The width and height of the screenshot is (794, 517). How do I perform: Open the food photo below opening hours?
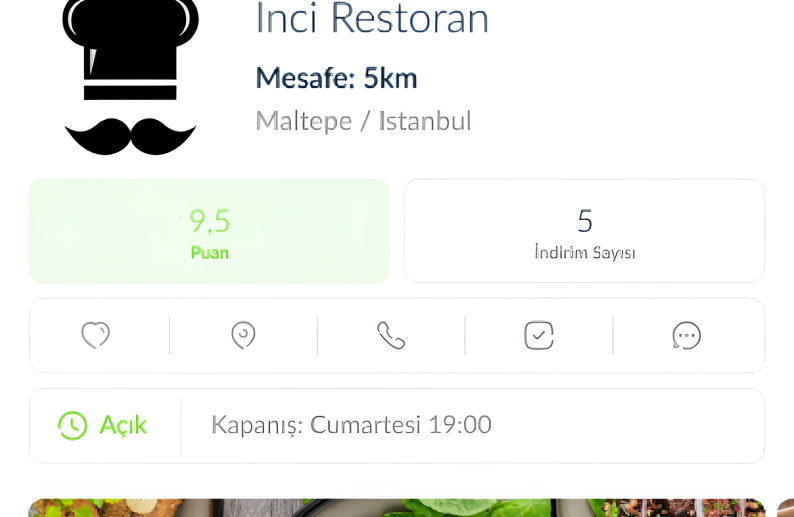click(396, 507)
